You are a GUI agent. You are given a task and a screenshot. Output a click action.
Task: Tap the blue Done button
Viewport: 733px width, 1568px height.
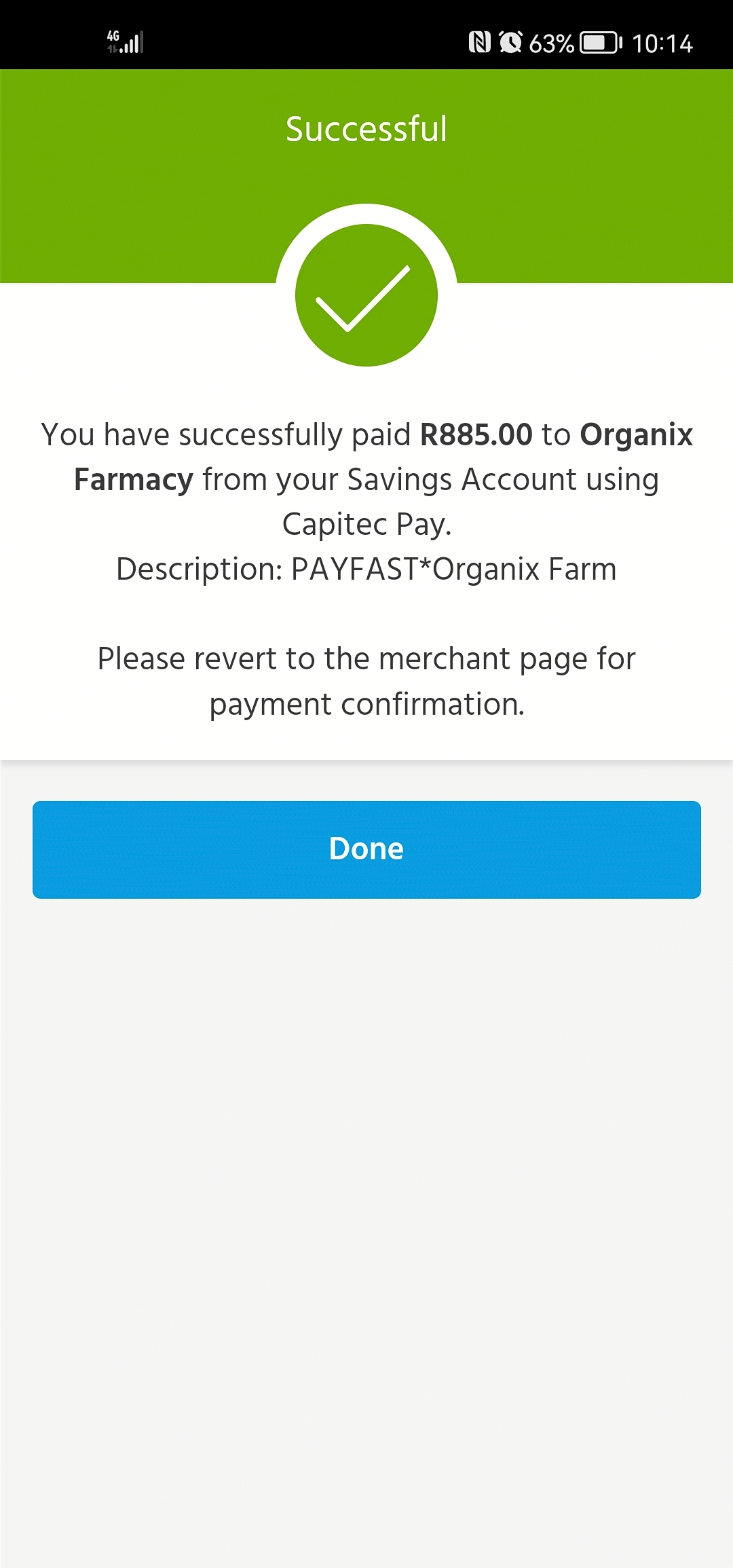click(x=366, y=849)
